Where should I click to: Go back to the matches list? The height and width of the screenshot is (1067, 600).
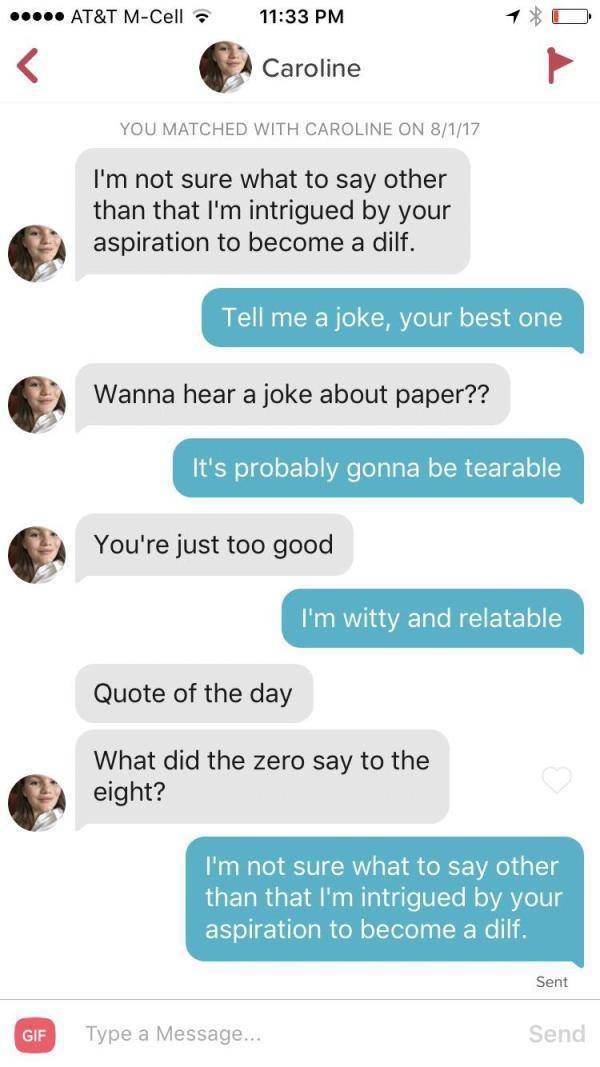(28, 67)
